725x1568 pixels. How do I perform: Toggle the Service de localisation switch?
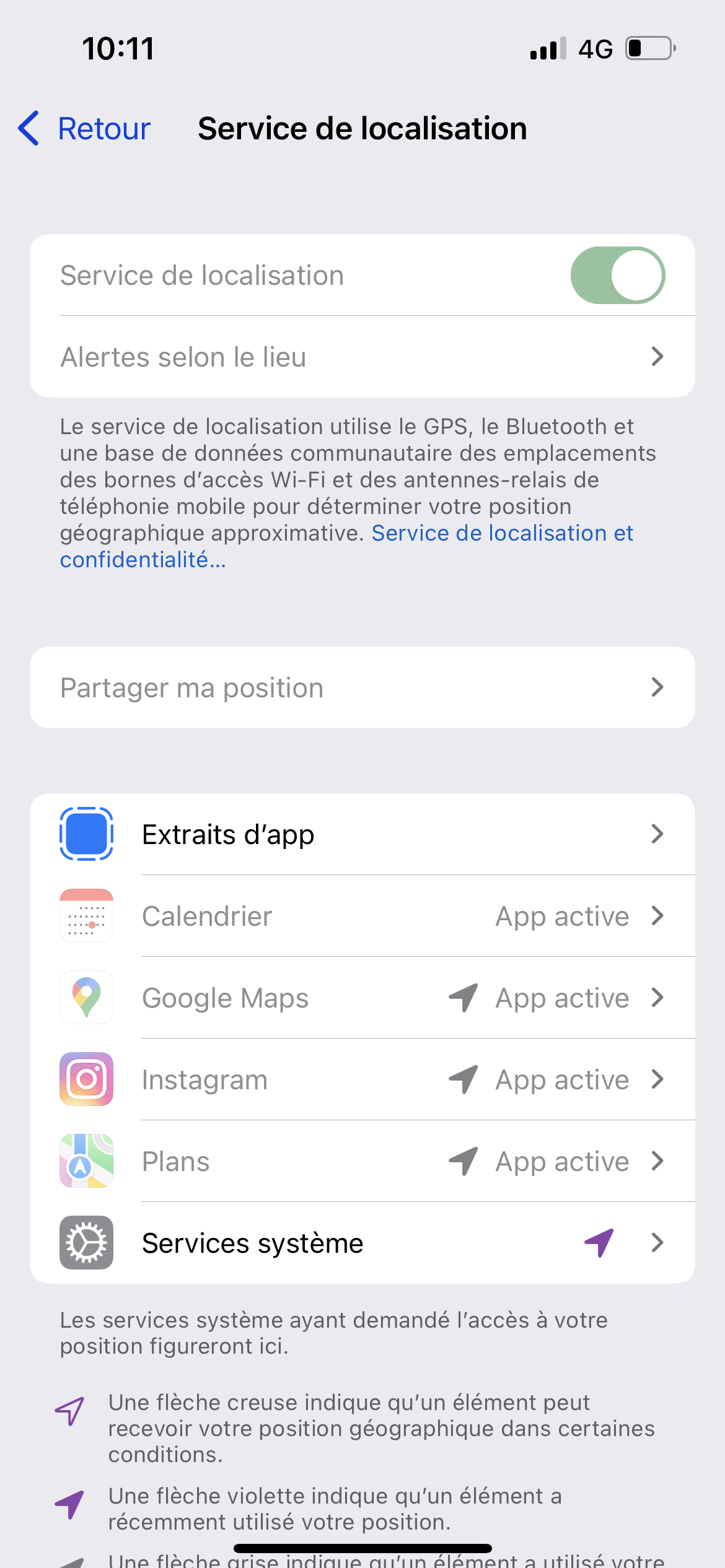coord(617,276)
